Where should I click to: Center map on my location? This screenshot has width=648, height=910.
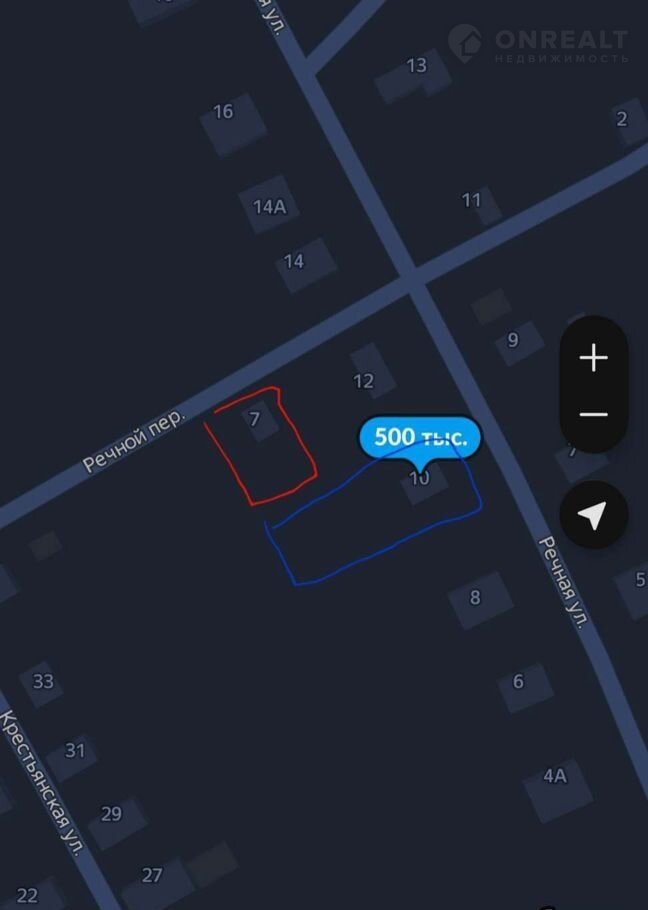pyautogui.click(x=593, y=516)
